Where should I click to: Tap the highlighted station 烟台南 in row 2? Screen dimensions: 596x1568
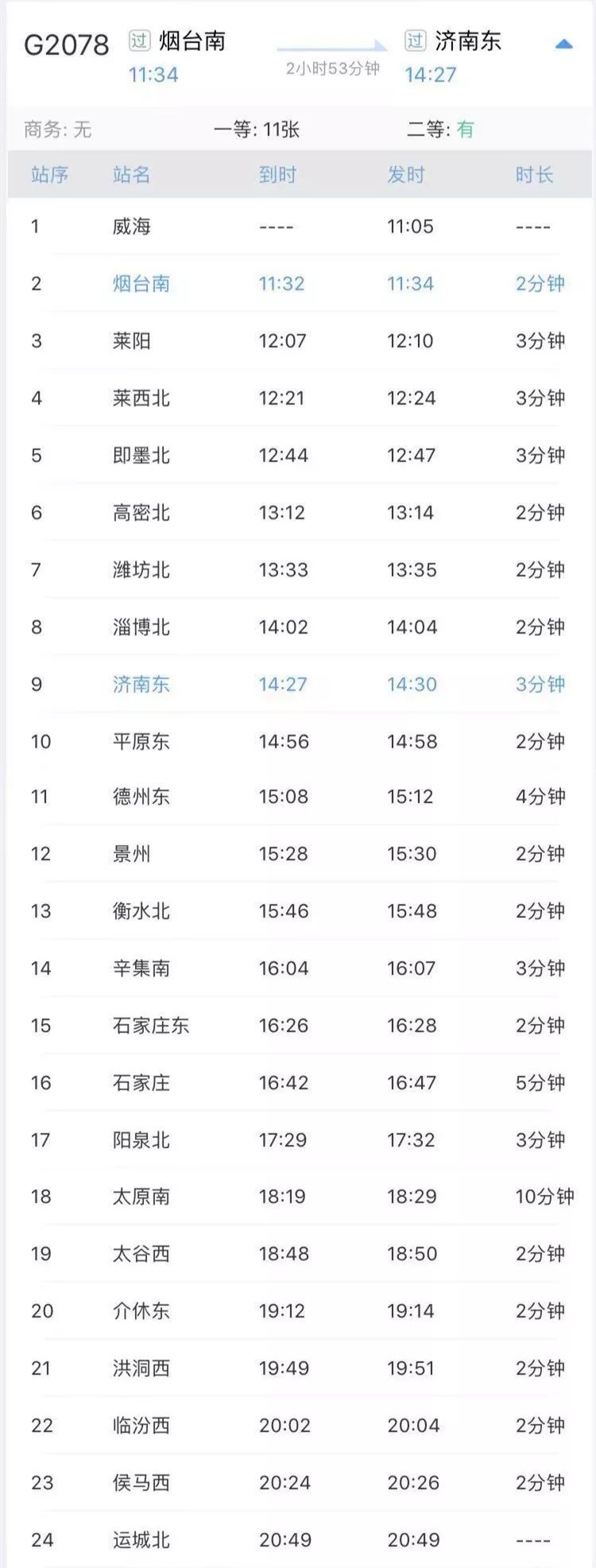coord(141,283)
